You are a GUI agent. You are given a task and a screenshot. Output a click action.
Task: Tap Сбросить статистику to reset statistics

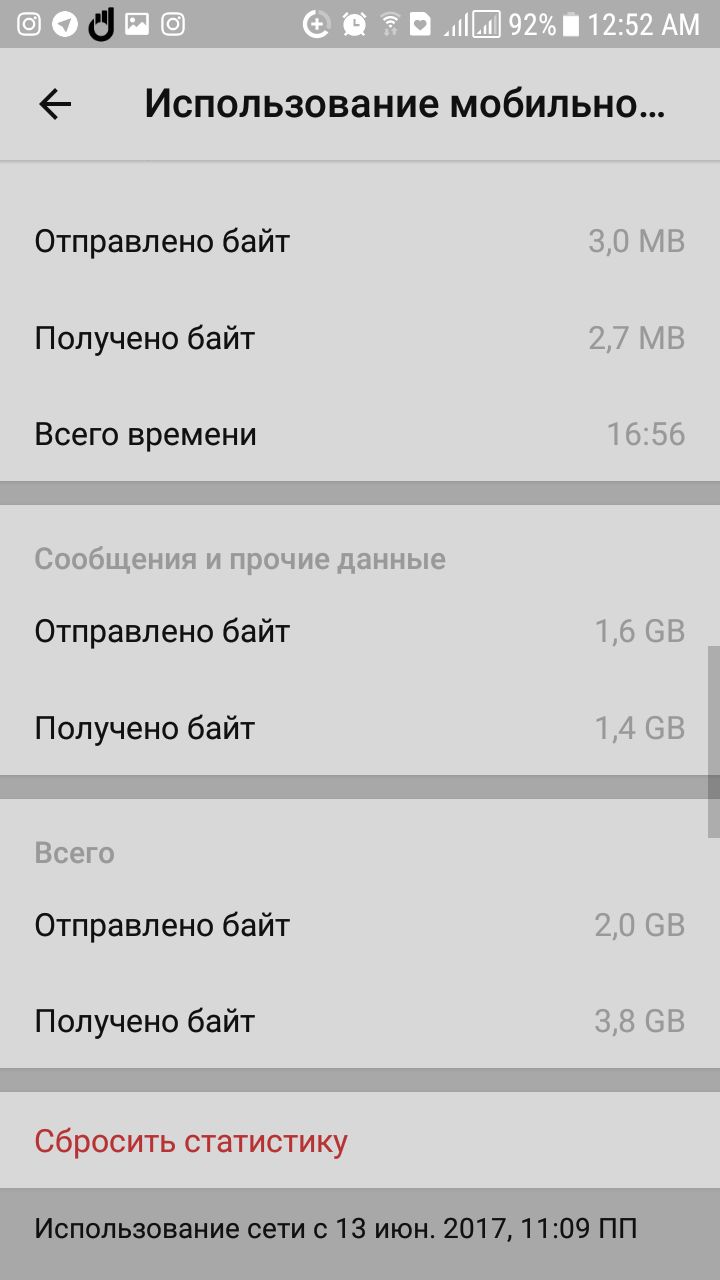tap(191, 1141)
